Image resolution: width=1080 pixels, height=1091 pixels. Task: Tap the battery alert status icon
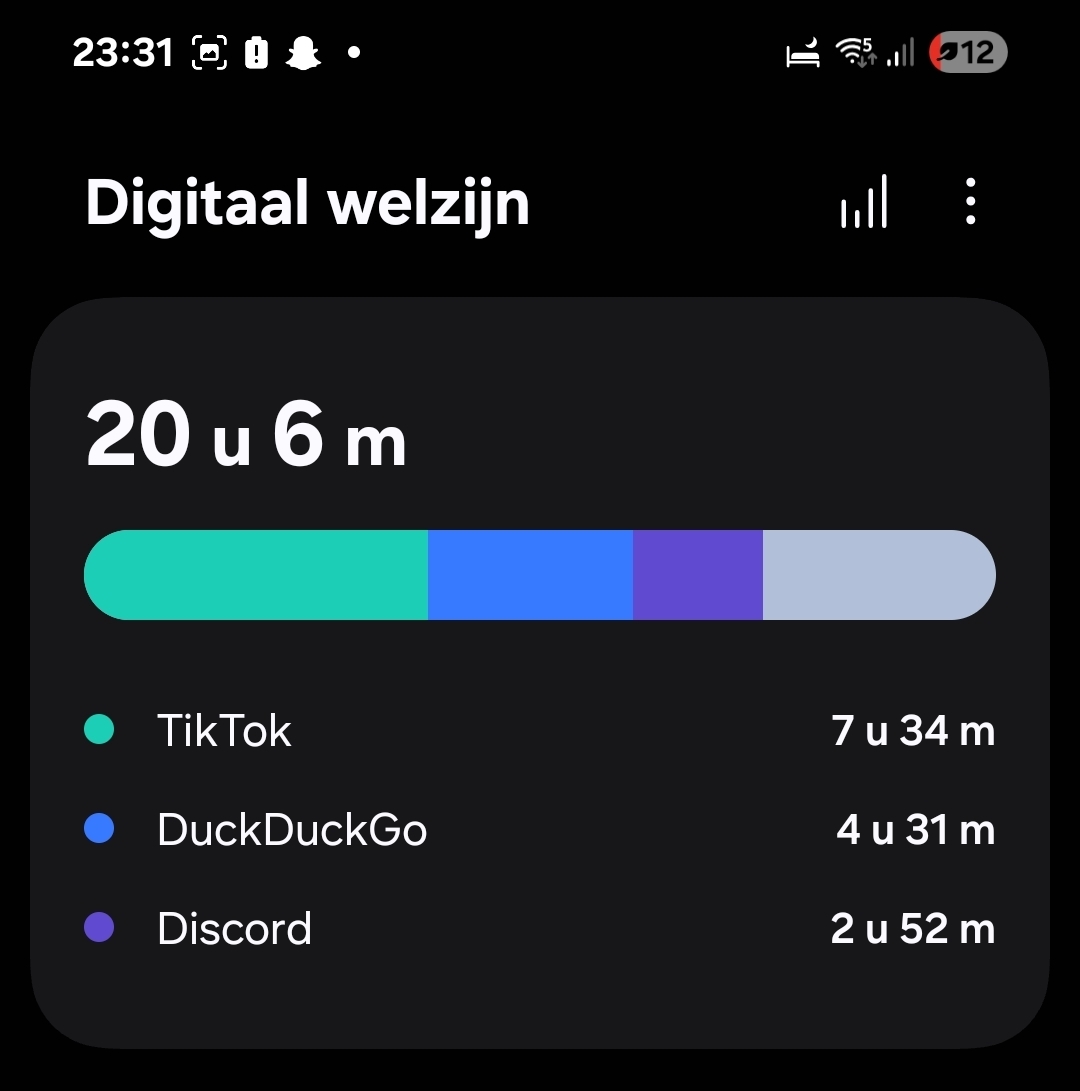pyautogui.click(x=256, y=52)
